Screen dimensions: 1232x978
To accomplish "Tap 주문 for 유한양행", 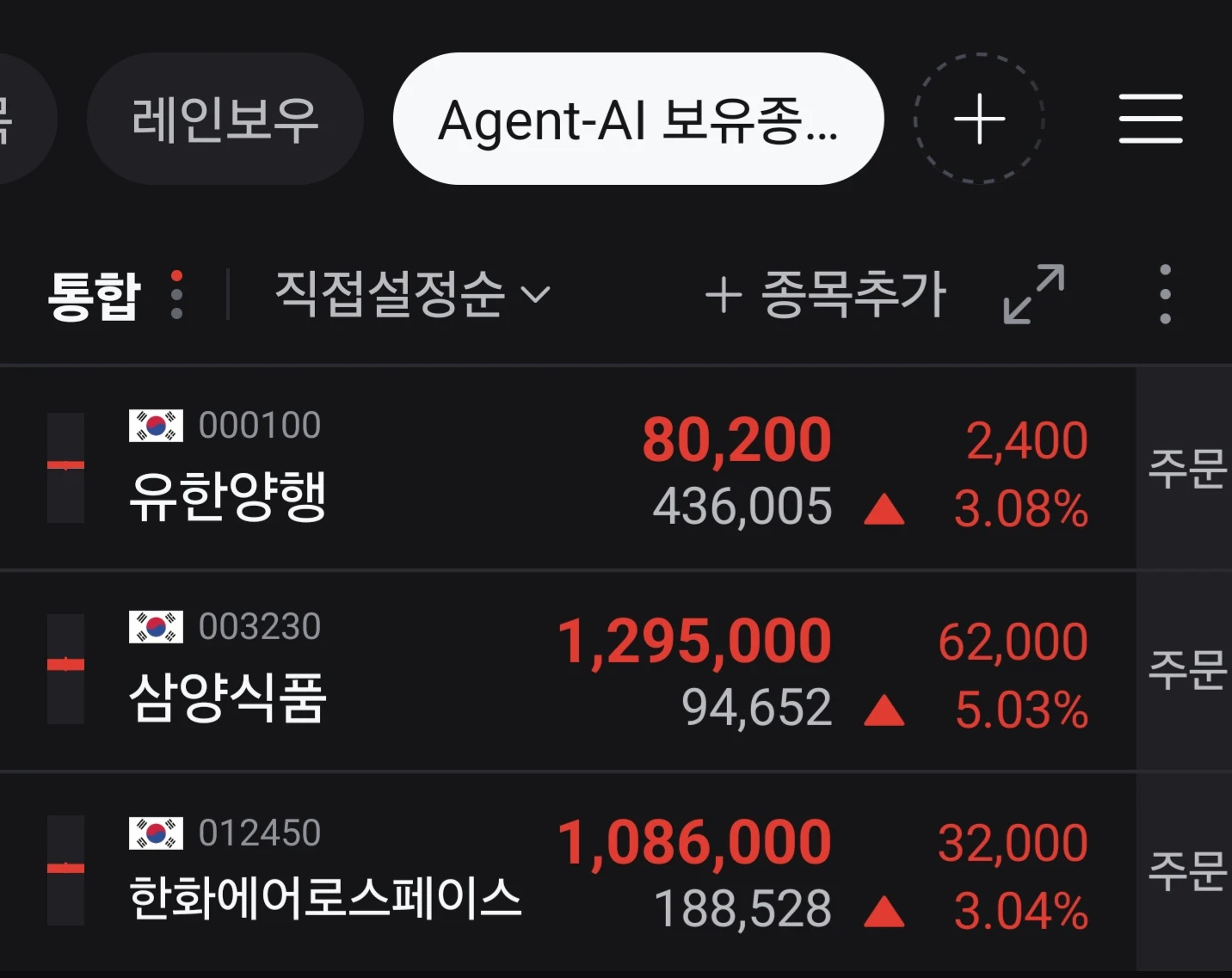I will click(1185, 468).
